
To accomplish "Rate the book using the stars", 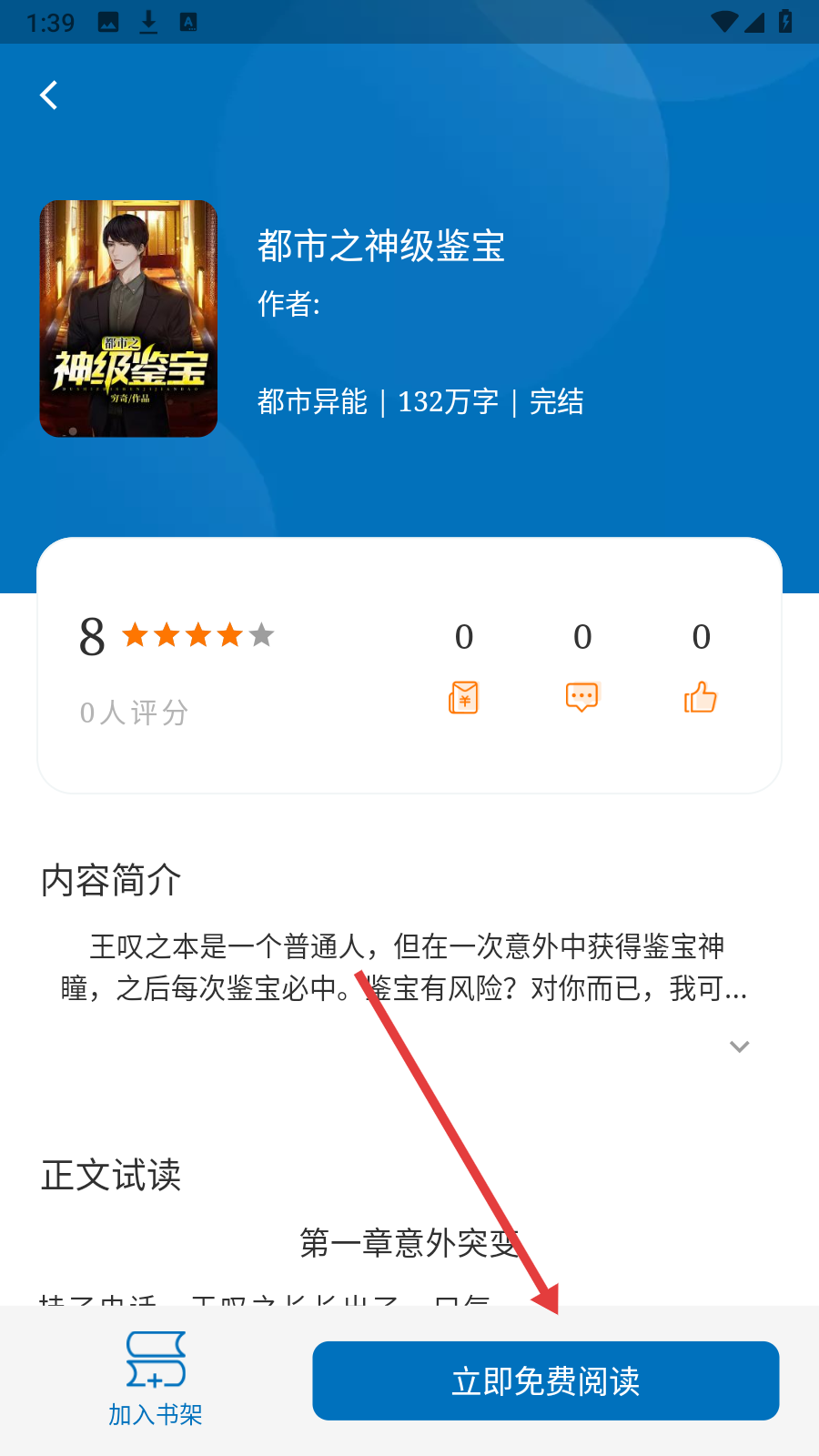I will 198,635.
